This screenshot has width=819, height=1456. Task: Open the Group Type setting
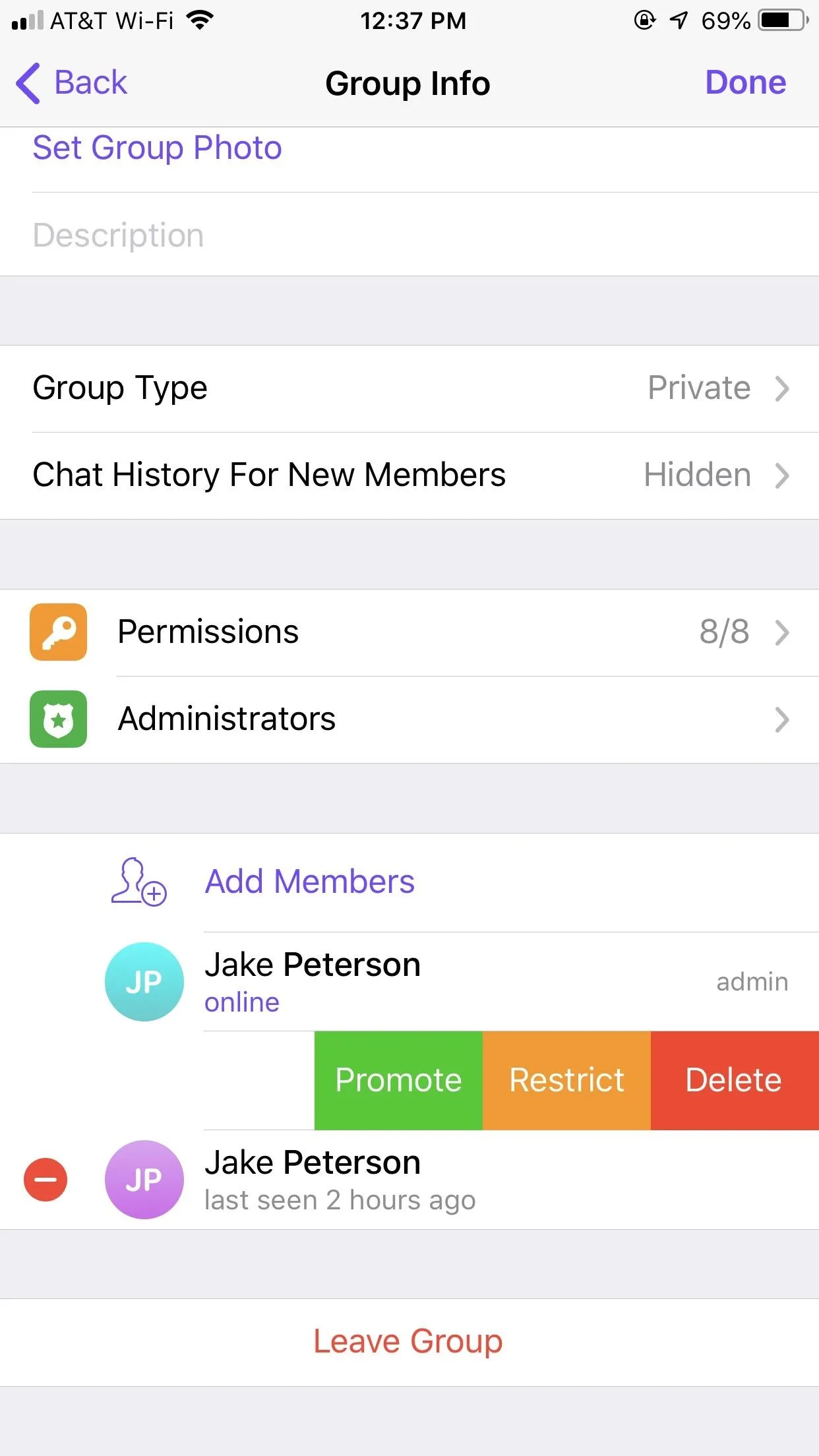point(409,388)
